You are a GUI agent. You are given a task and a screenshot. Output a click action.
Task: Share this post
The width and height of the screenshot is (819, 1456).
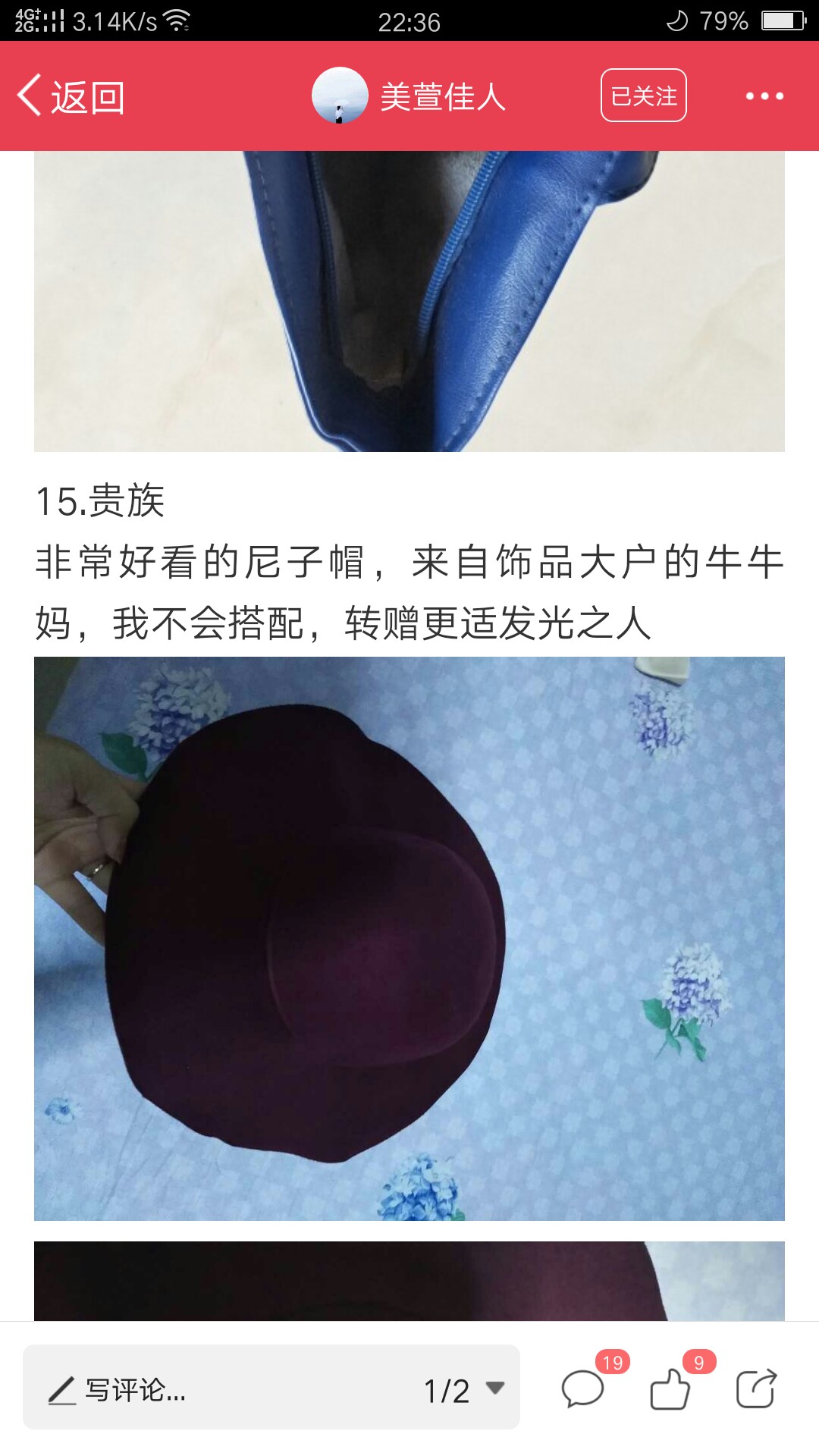click(x=757, y=1389)
